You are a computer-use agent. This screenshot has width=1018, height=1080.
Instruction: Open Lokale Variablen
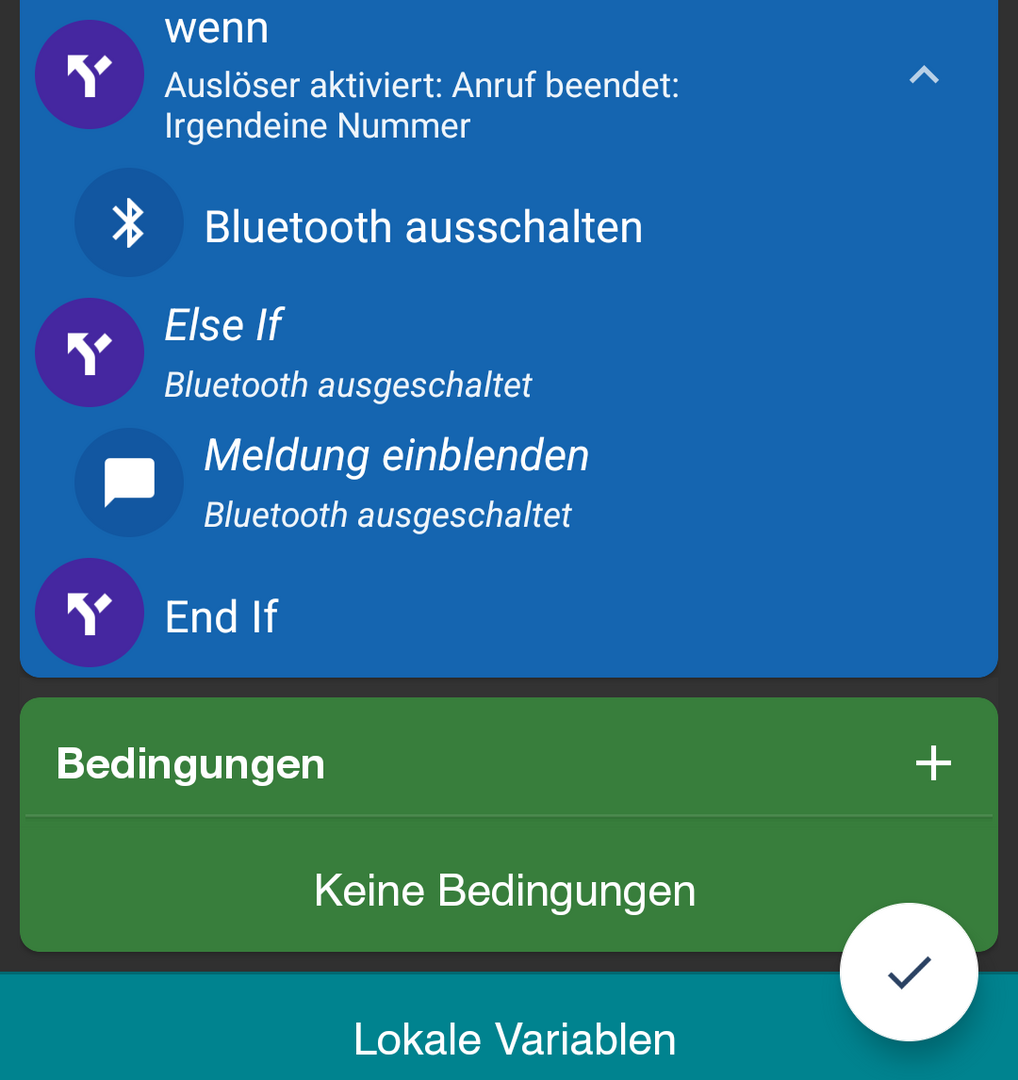[x=514, y=1040]
